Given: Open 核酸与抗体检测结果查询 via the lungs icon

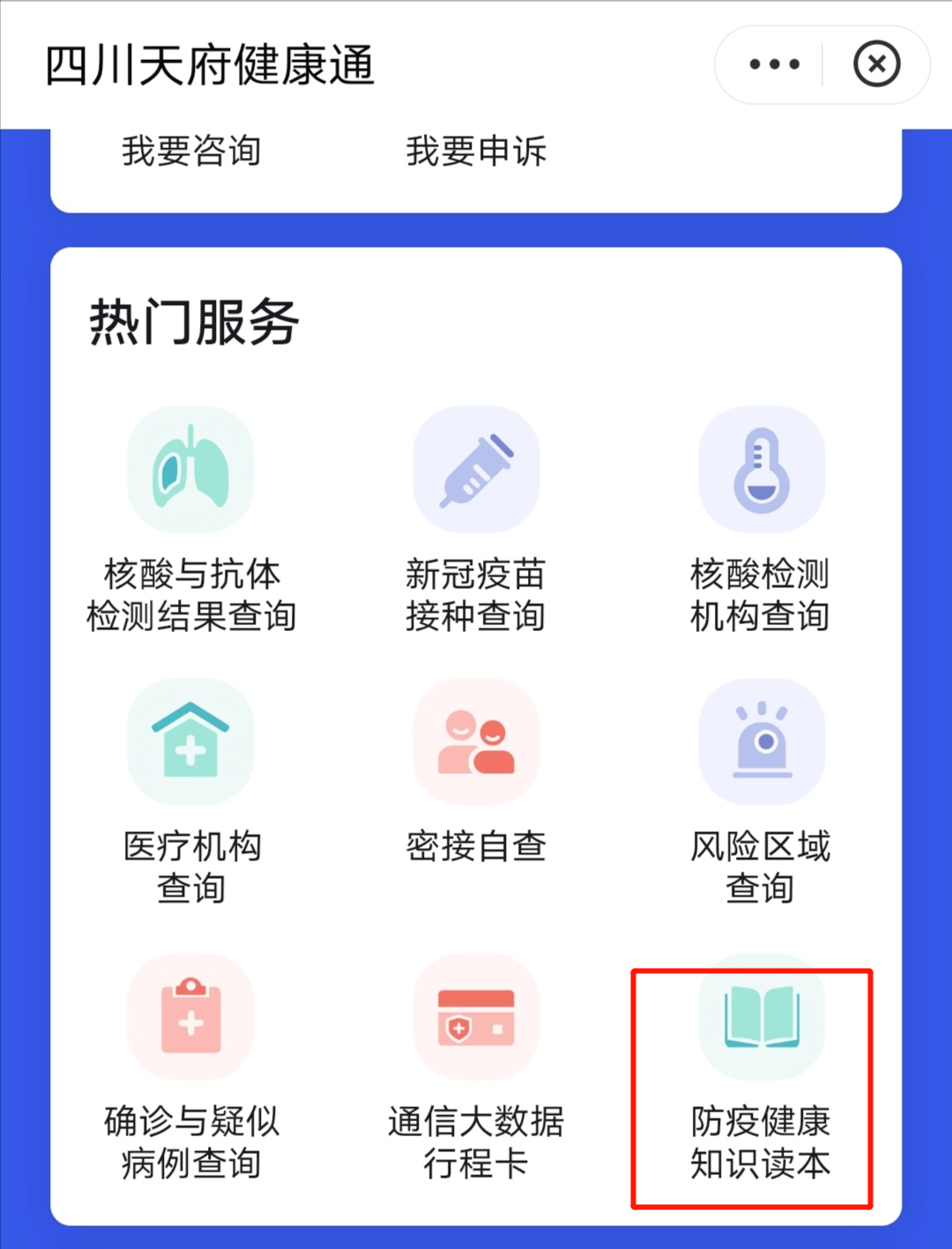Looking at the screenshot, I should pyautogui.click(x=190, y=469).
